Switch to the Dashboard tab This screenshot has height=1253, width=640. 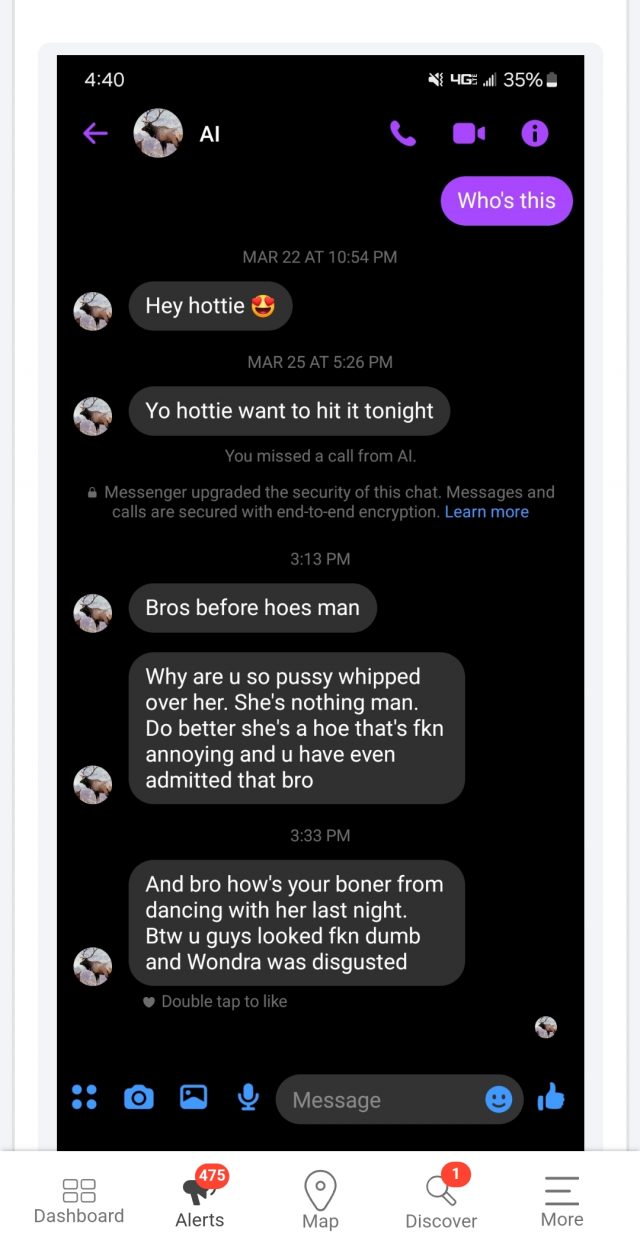click(79, 1200)
